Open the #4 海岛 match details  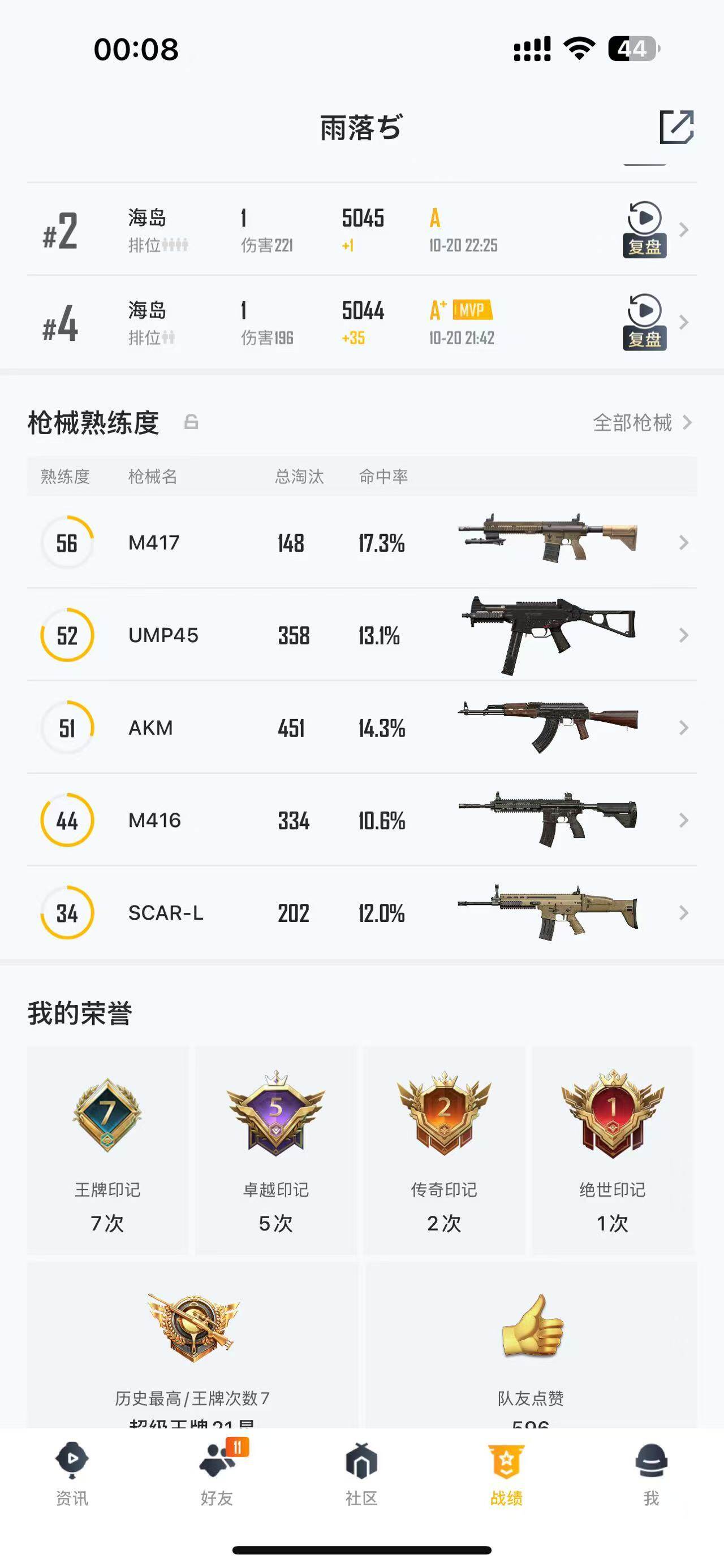pyautogui.click(x=361, y=322)
